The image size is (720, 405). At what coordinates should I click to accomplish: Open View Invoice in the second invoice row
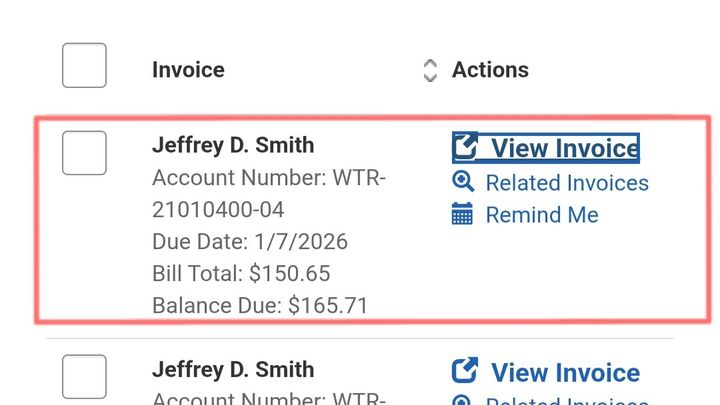pos(546,372)
